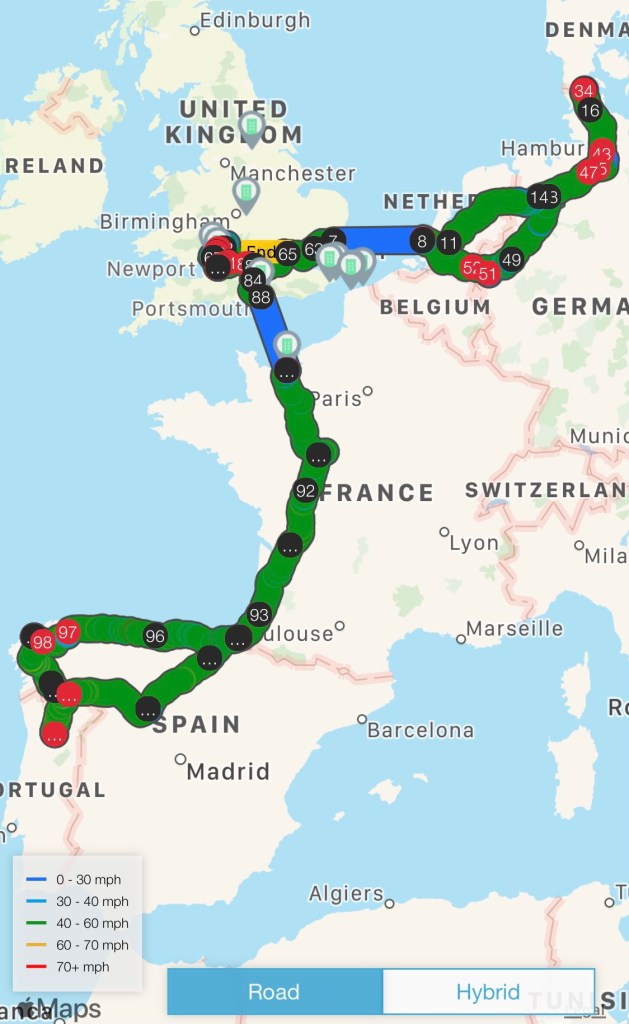The image size is (629, 1024).
Task: Tap the red marker 98 in Spain
Action: [42, 642]
